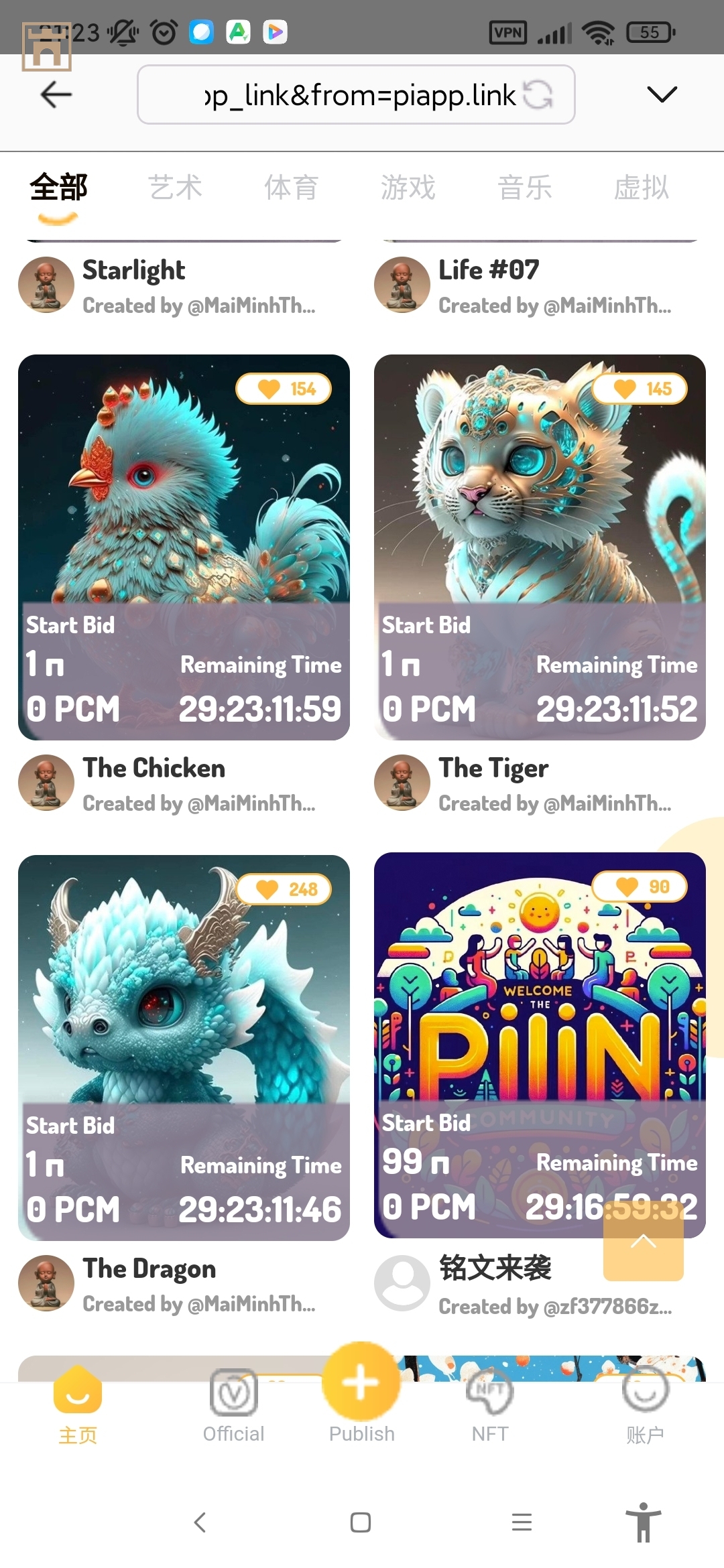This screenshot has width=724, height=1568.
Task: Expand the browser dropdown chevron
Action: tap(662, 94)
